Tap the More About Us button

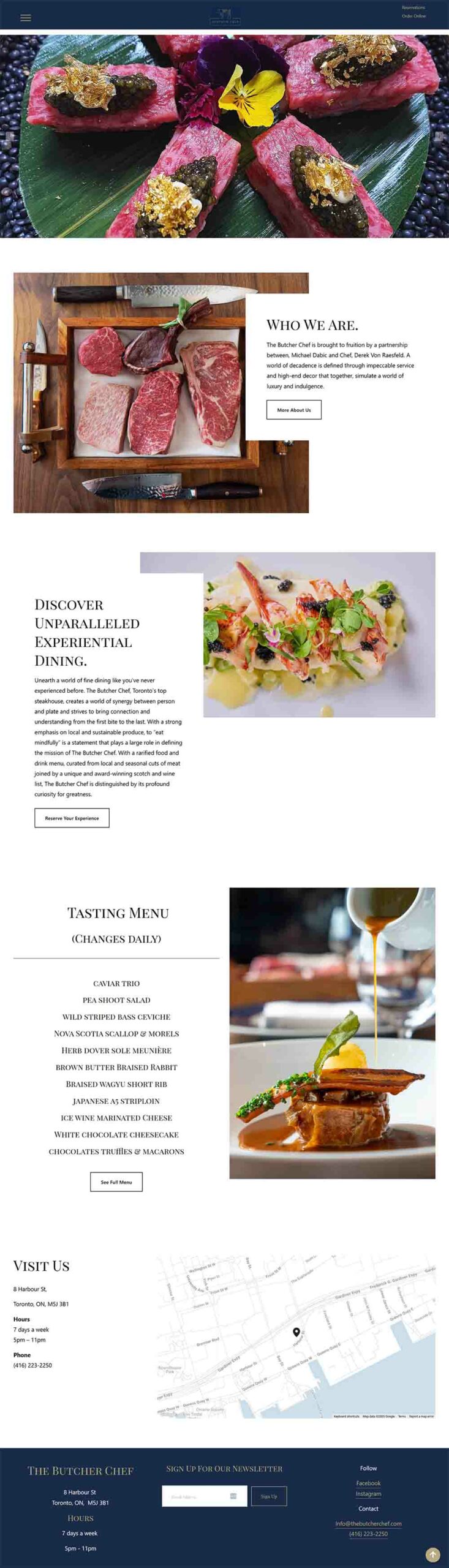(x=293, y=410)
